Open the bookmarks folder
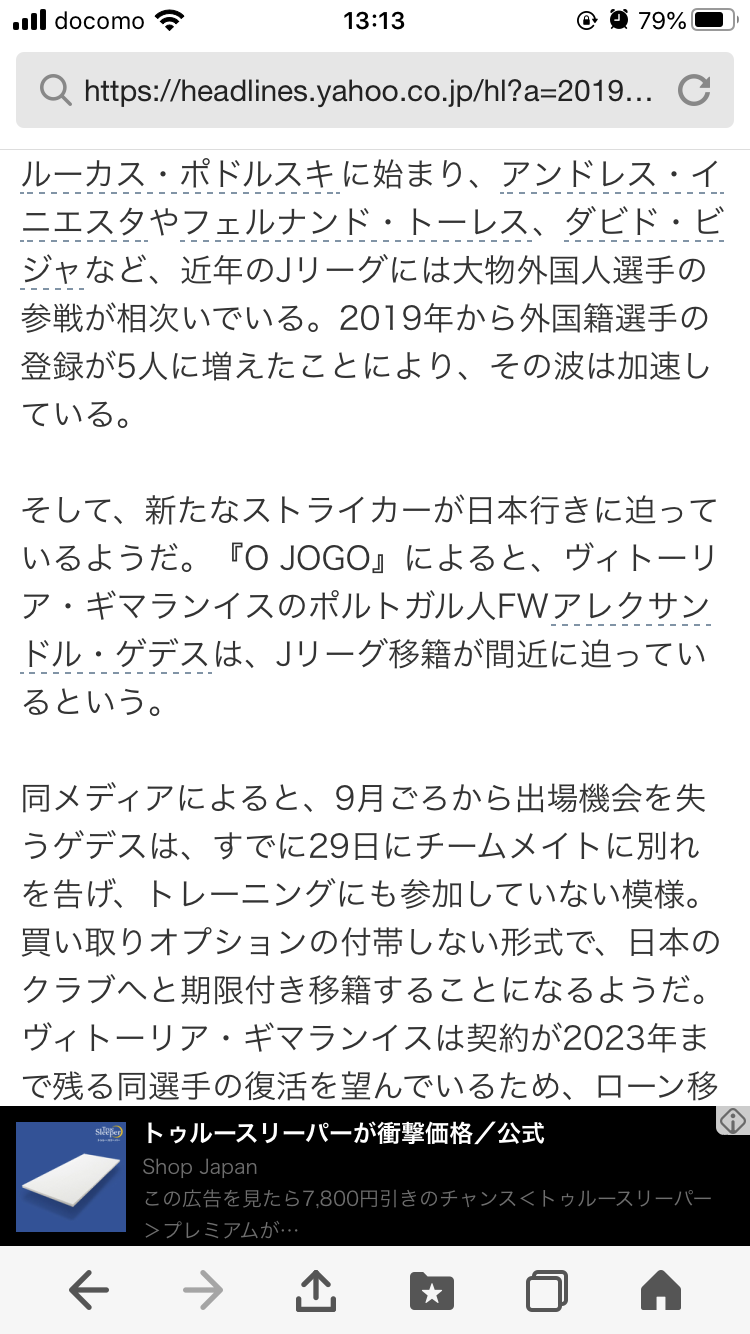 coord(432,1291)
